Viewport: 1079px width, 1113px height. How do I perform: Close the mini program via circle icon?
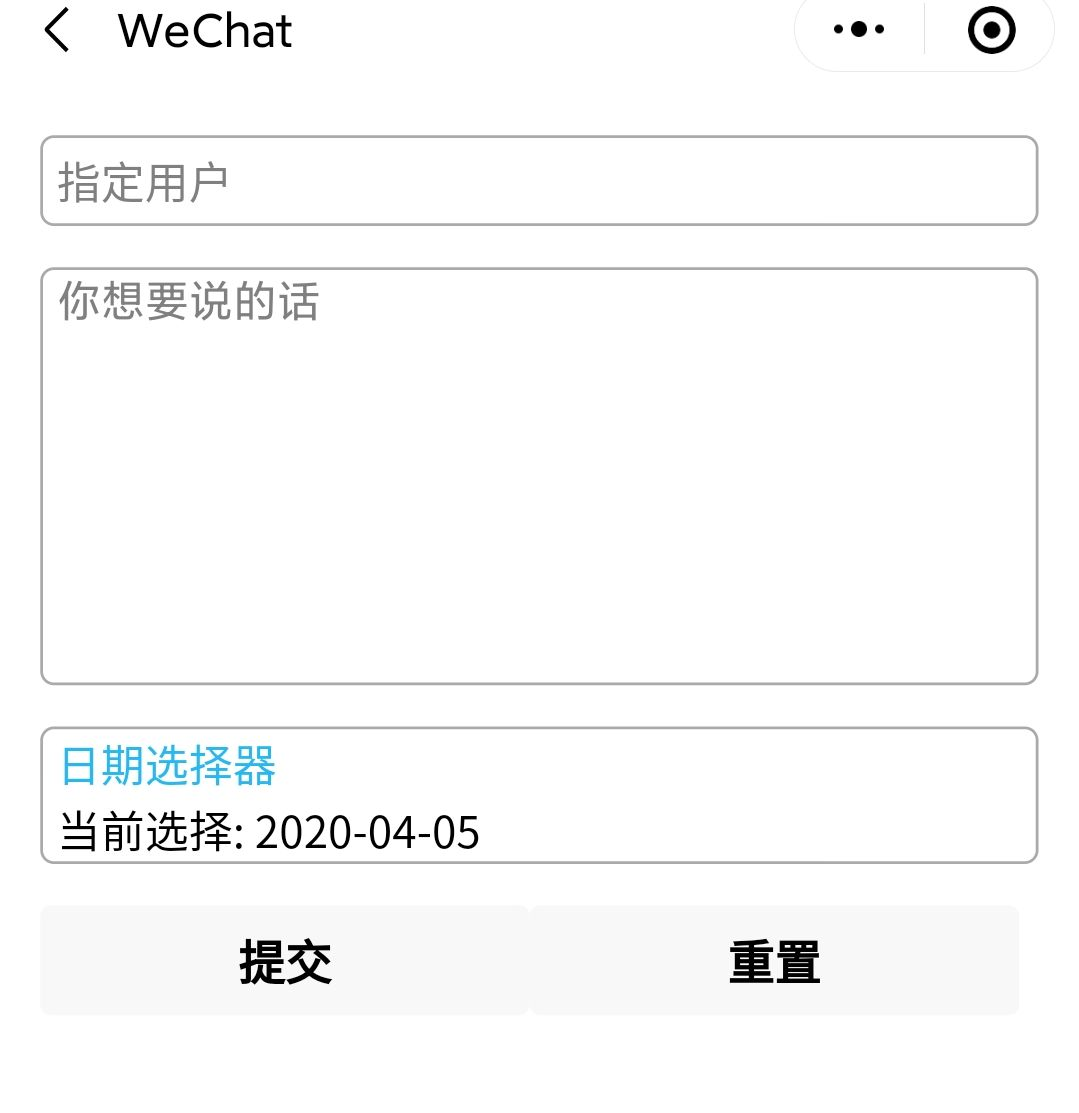(x=991, y=30)
